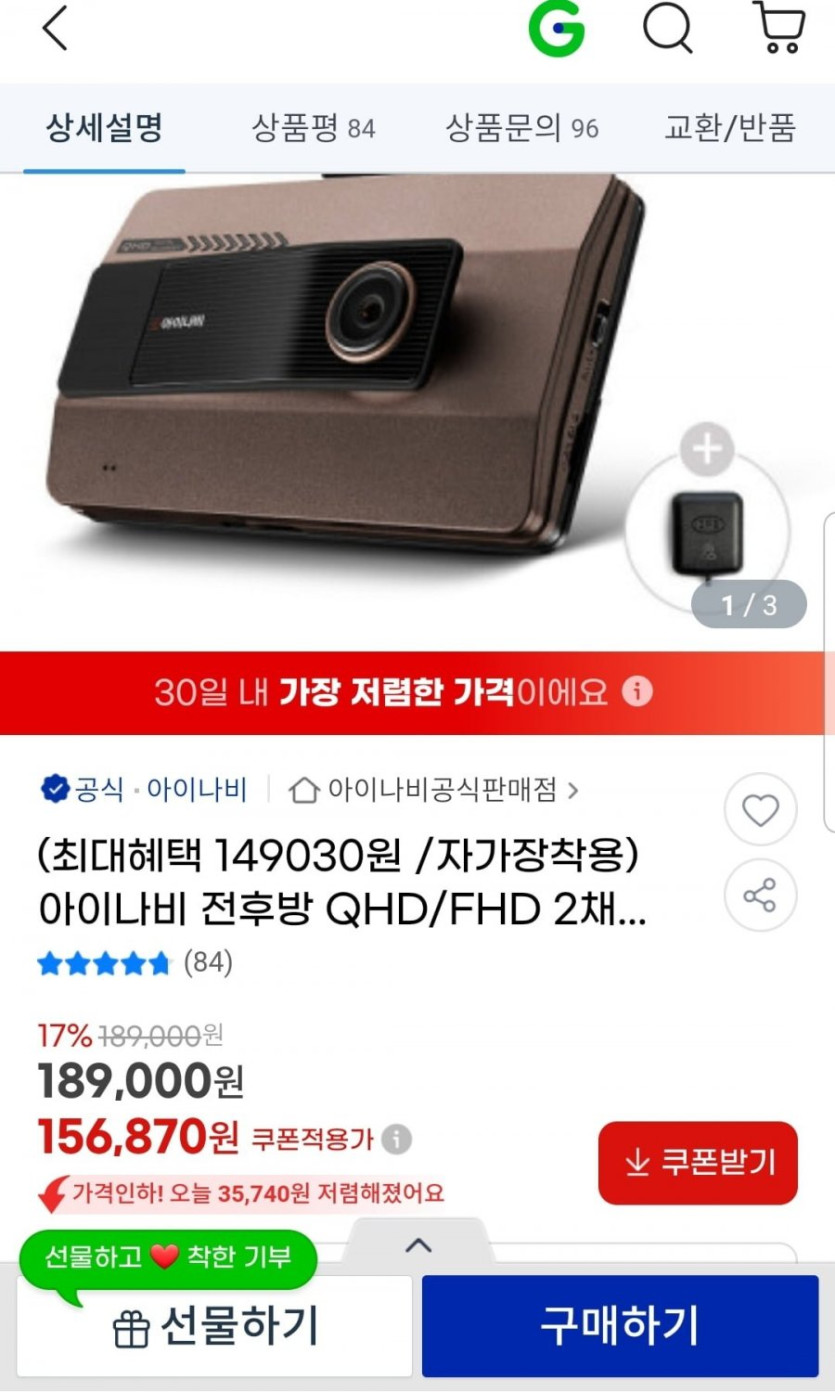Visit the 아이나비공식판매점 store

(x=433, y=790)
